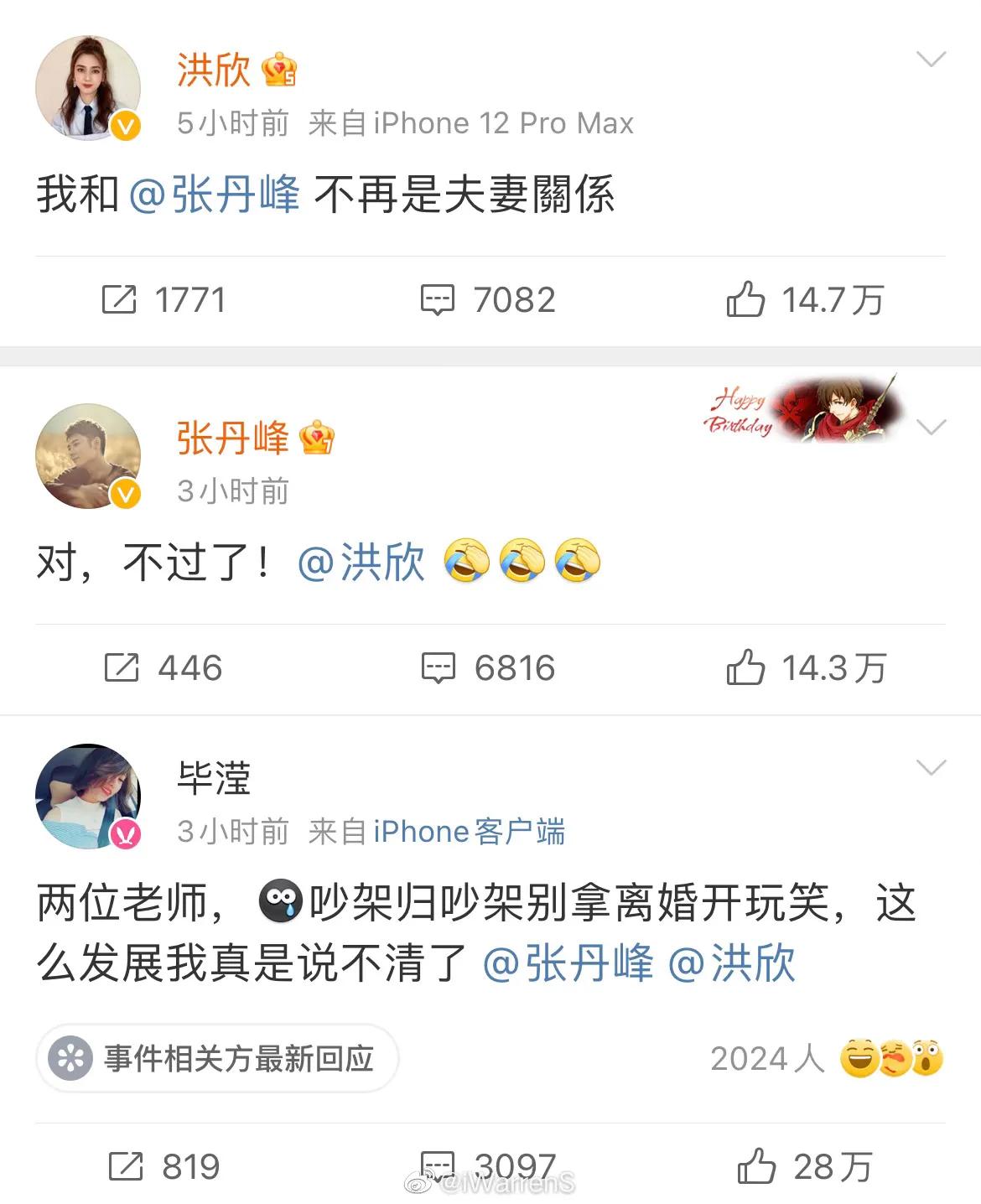Tap the yellow verified V badge on 张丹峰's avatar
This screenshot has width=981, height=1204.
click(124, 492)
